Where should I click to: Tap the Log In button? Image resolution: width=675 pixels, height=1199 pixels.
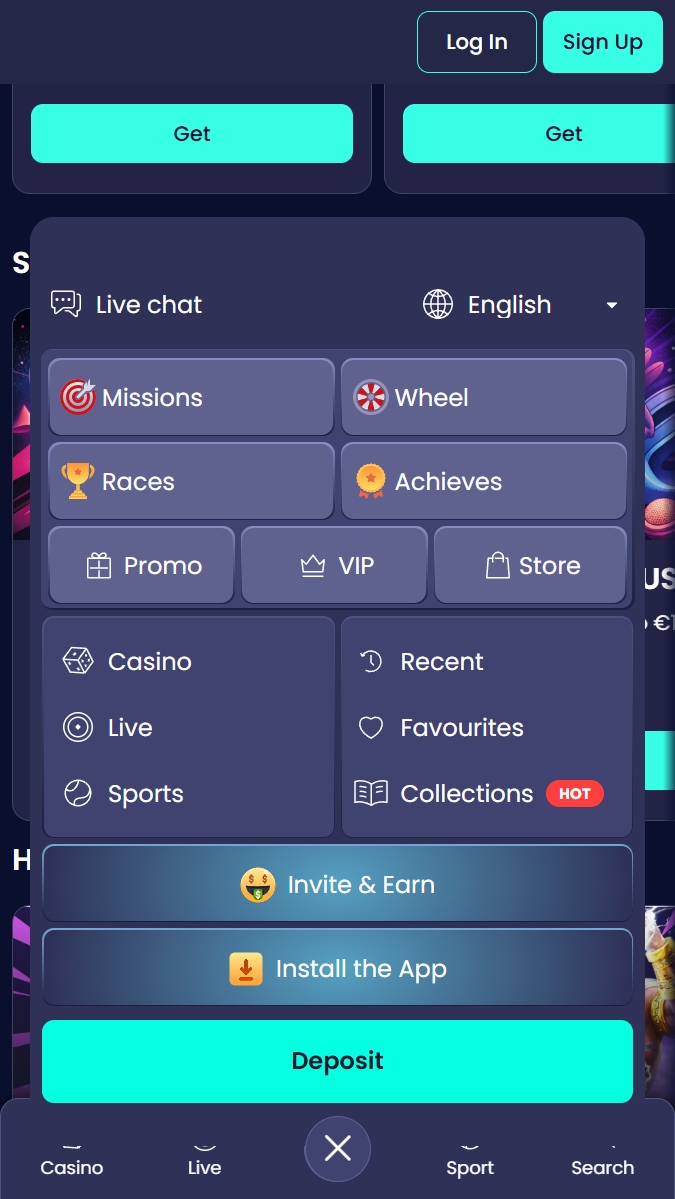pyautogui.click(x=476, y=42)
